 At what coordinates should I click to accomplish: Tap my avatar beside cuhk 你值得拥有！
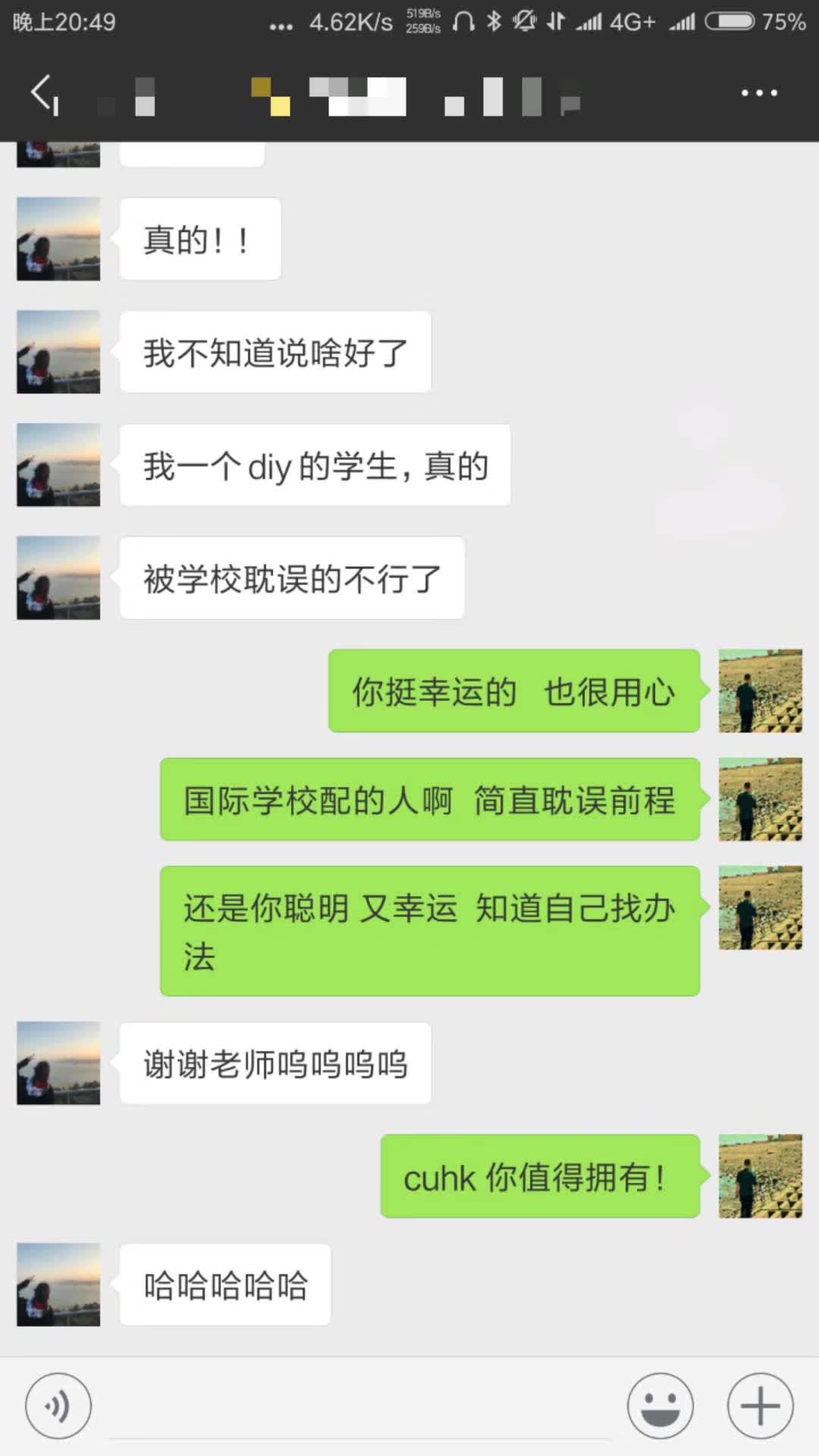[x=760, y=1176]
